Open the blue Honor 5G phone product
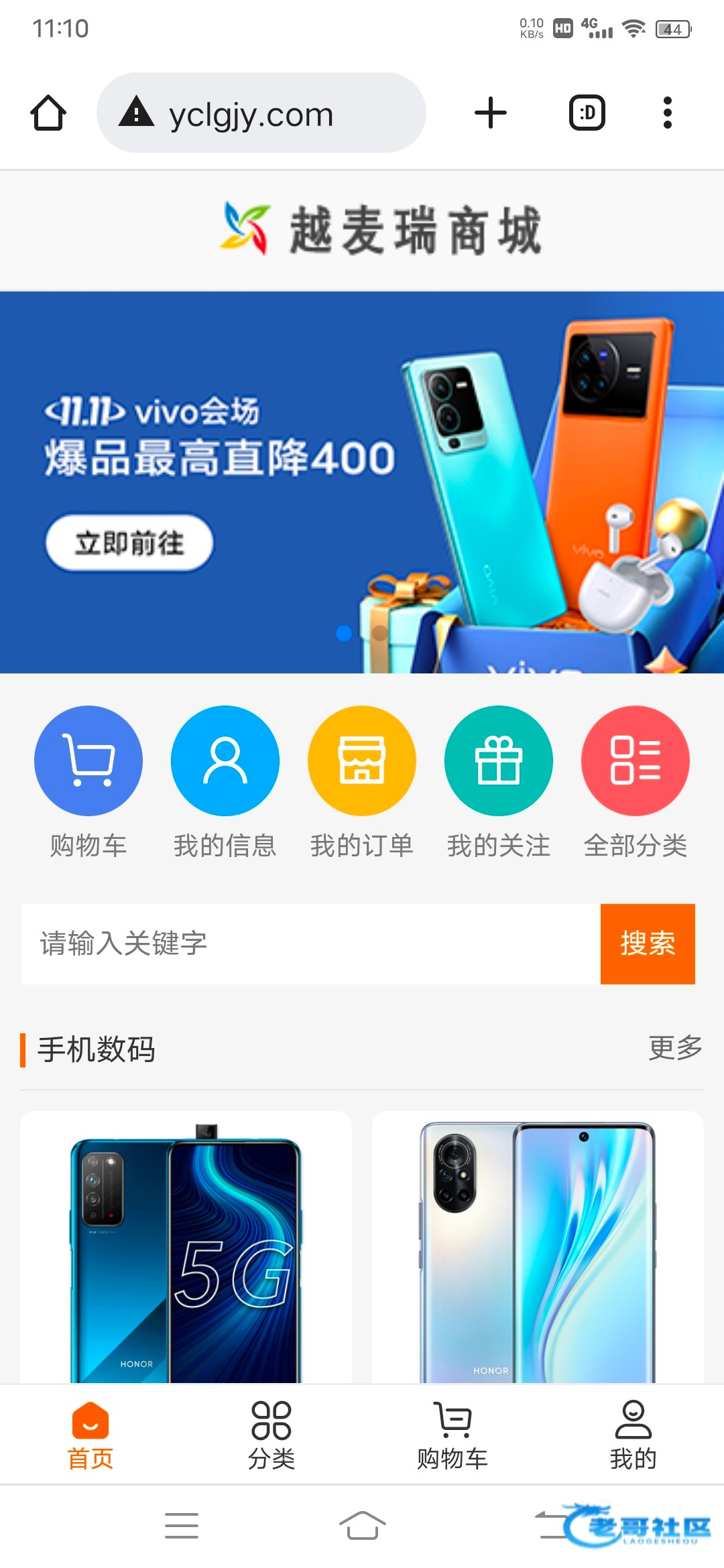Image resolution: width=724 pixels, height=1568 pixels. [186, 1248]
